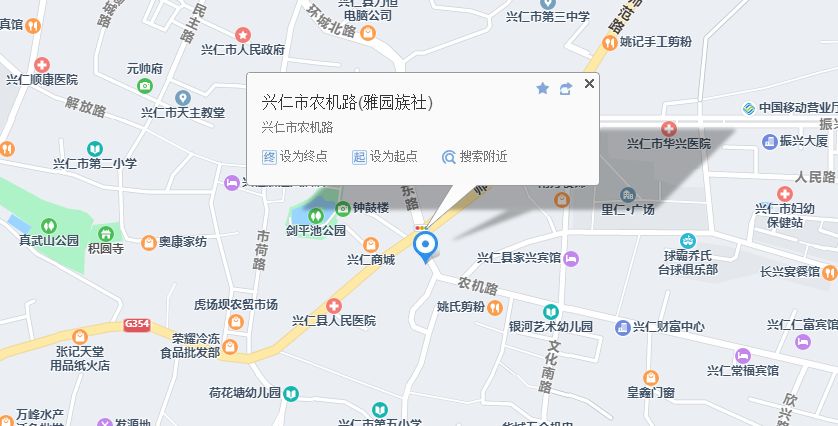The image size is (838, 426).
Task: Open 兴仁县人民医院 map marker
Action: pos(334,305)
